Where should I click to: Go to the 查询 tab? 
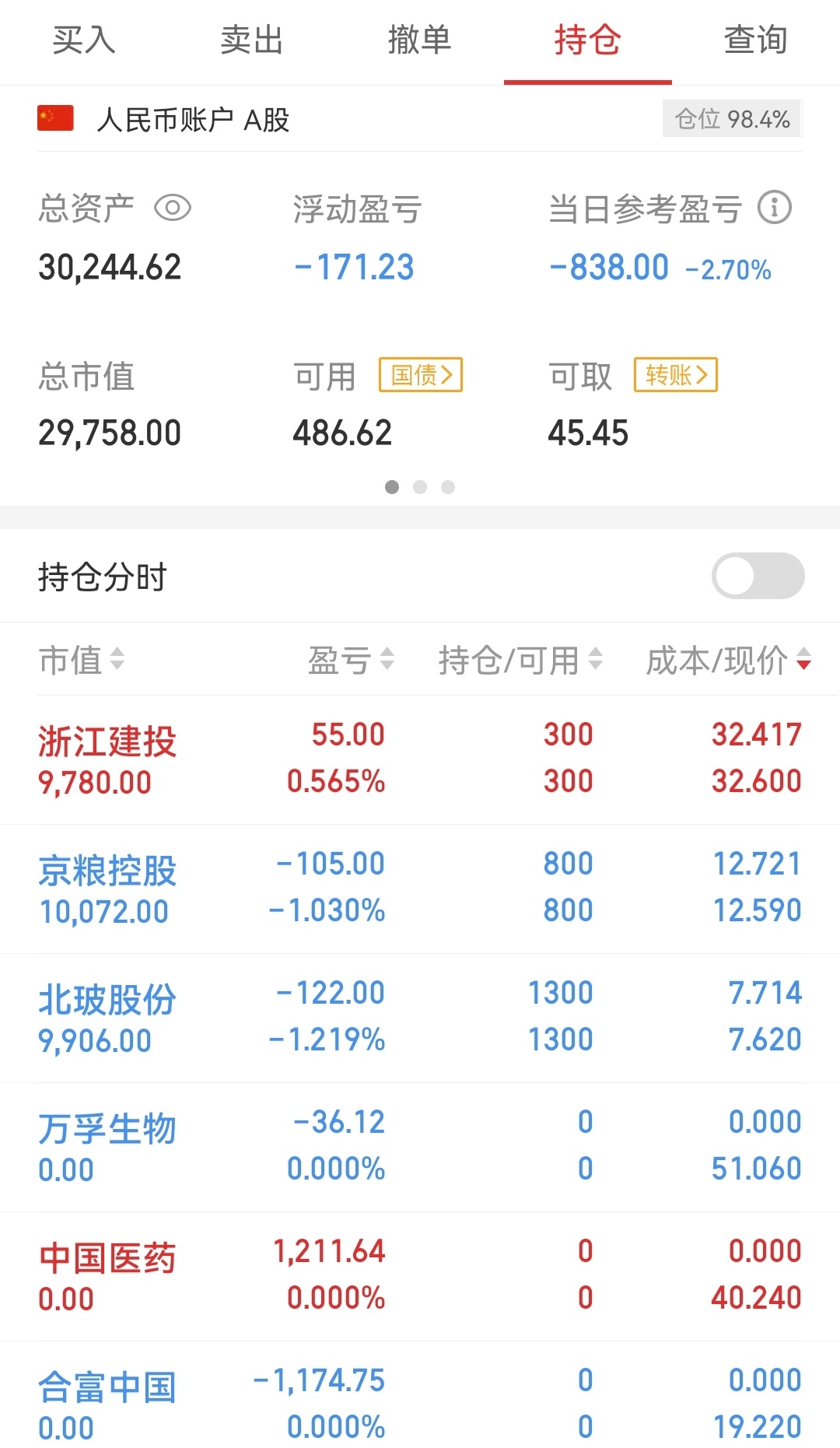[756, 40]
